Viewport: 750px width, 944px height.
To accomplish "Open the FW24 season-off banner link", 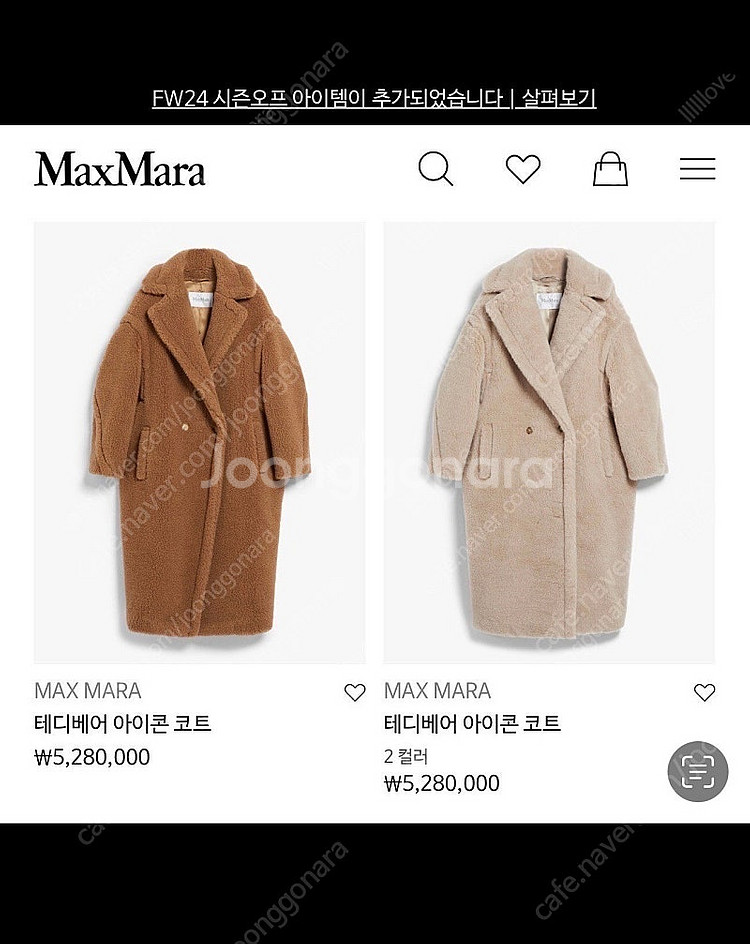I will (374, 98).
